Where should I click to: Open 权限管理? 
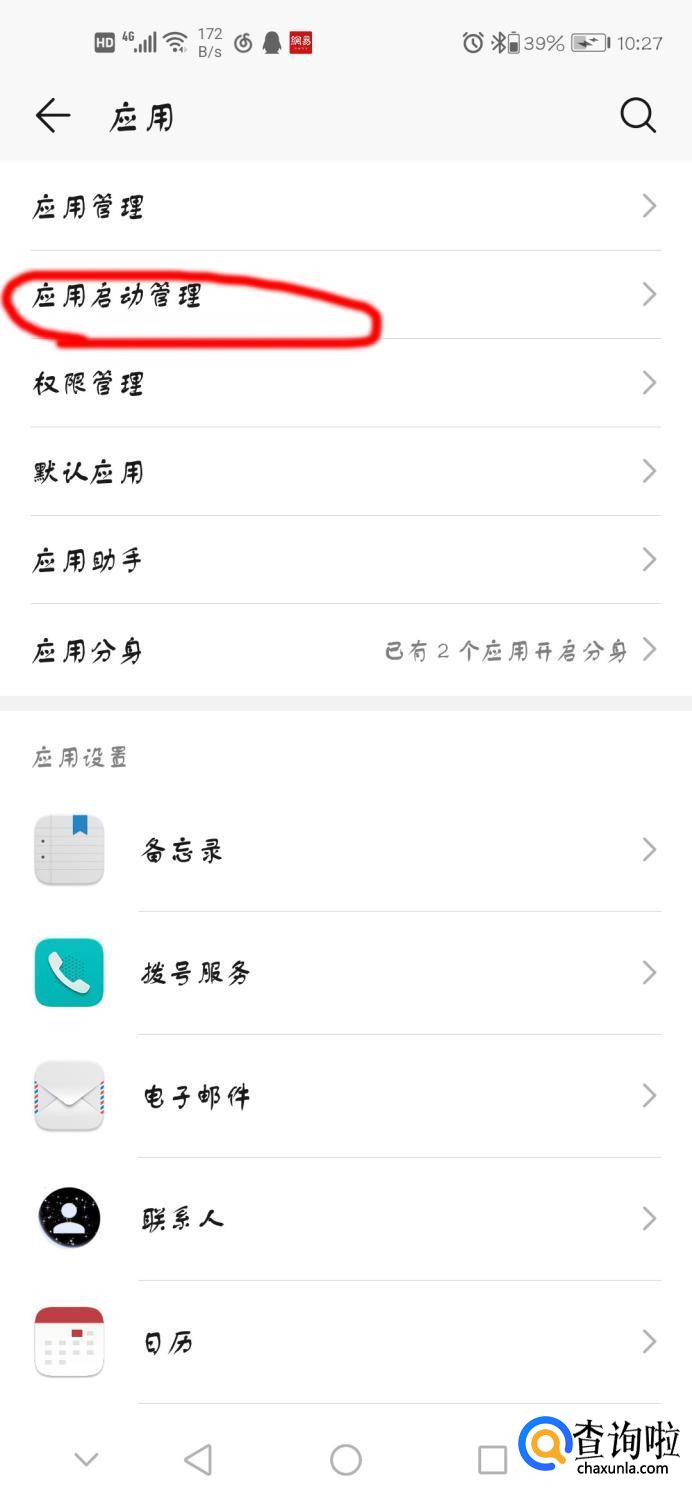coord(345,383)
